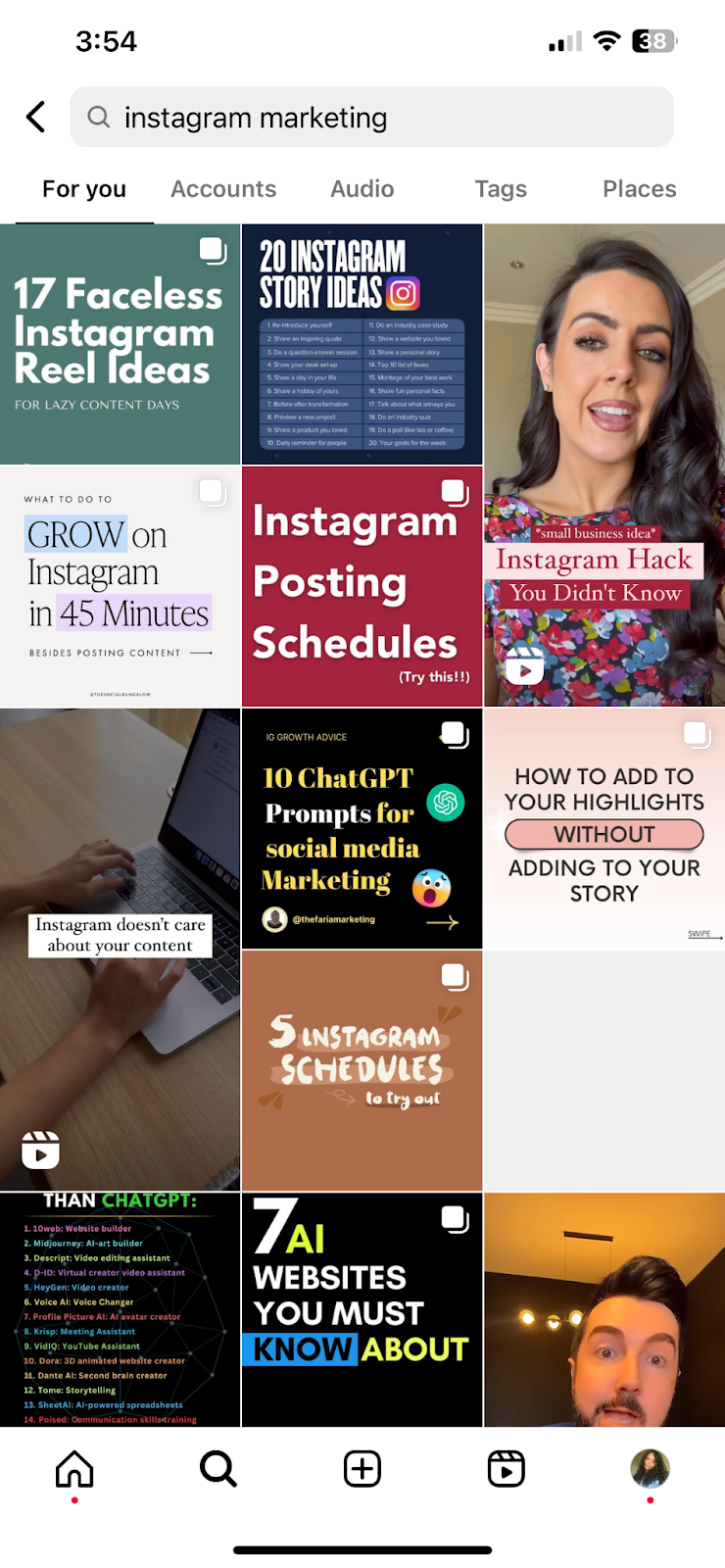Open the 17 Faceless Instagram Reel Ideas post

pos(120,344)
